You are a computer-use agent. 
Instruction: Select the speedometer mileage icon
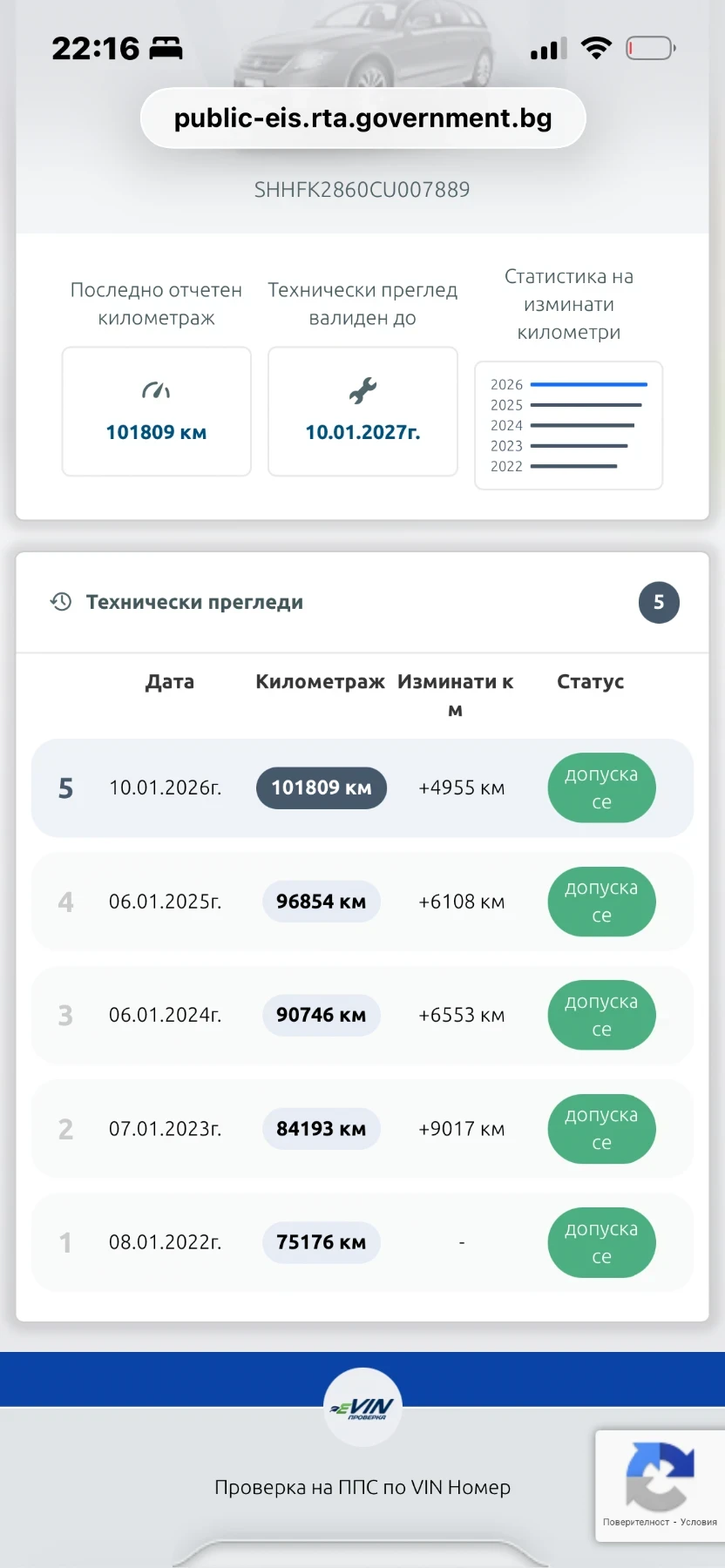point(156,389)
